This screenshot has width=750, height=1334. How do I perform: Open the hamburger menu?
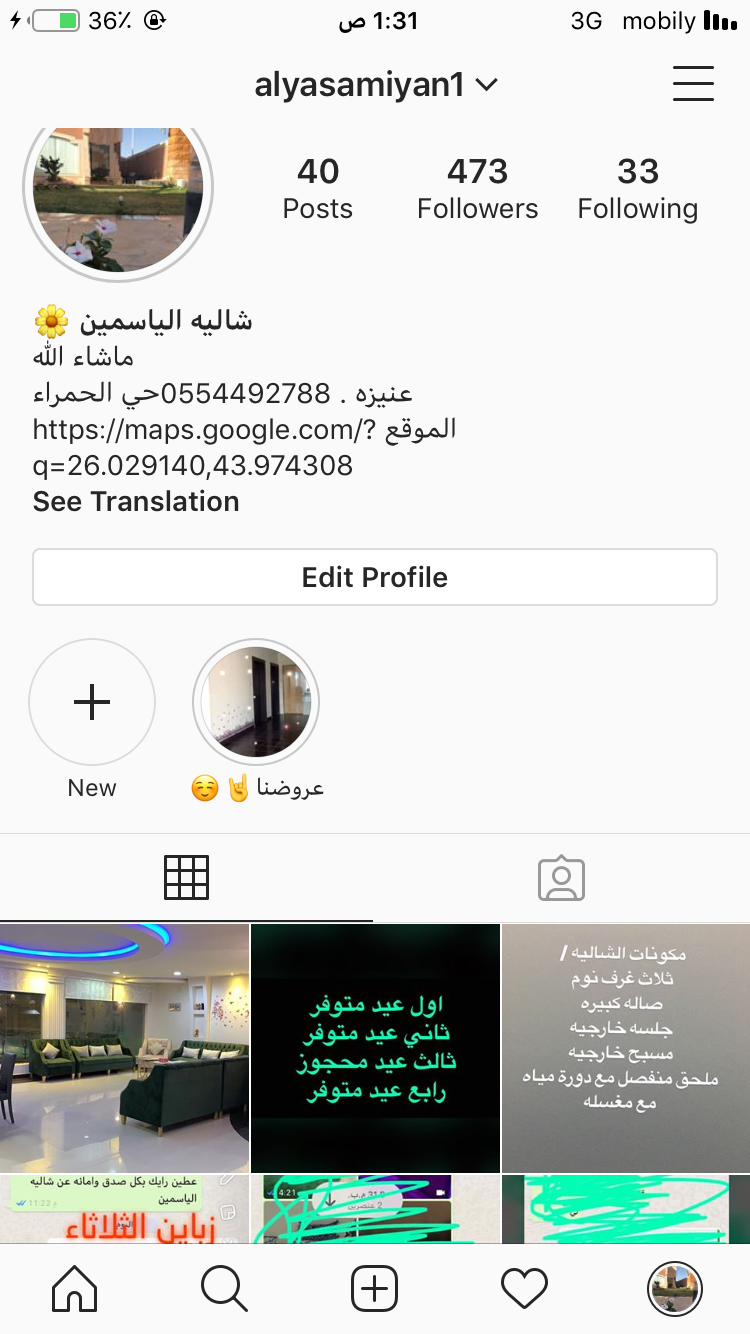point(693,84)
